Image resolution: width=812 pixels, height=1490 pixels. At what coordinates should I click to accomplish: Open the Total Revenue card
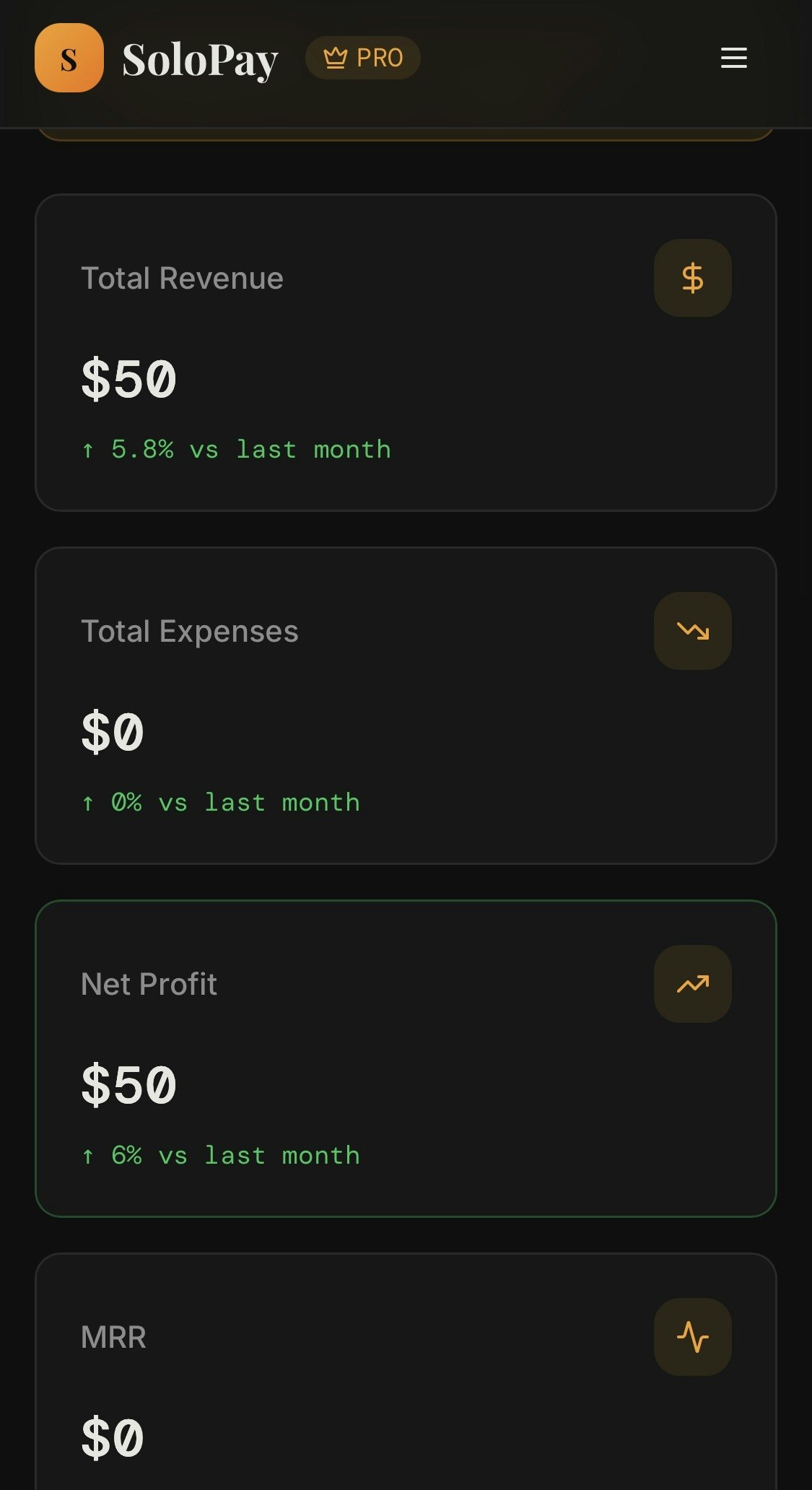(406, 352)
